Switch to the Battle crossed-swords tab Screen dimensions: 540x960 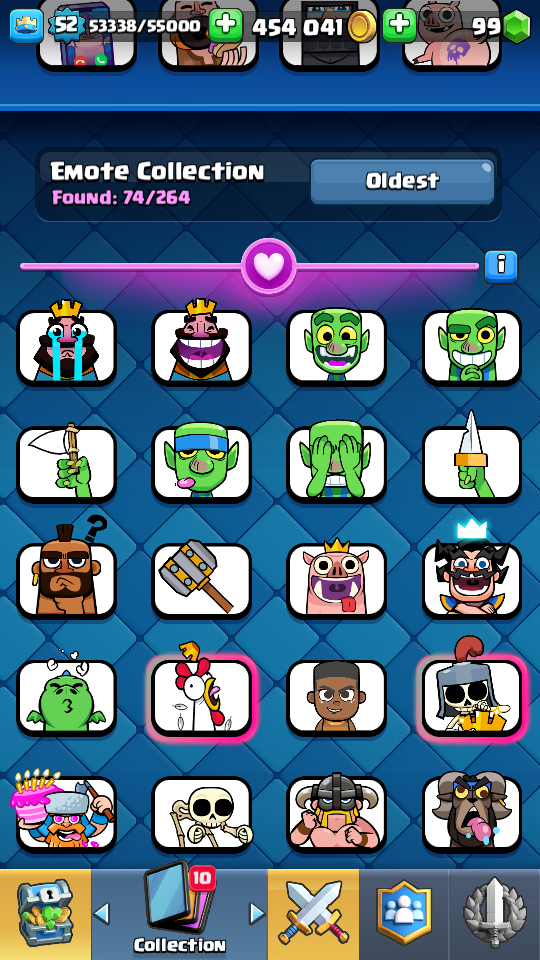[x=313, y=914]
